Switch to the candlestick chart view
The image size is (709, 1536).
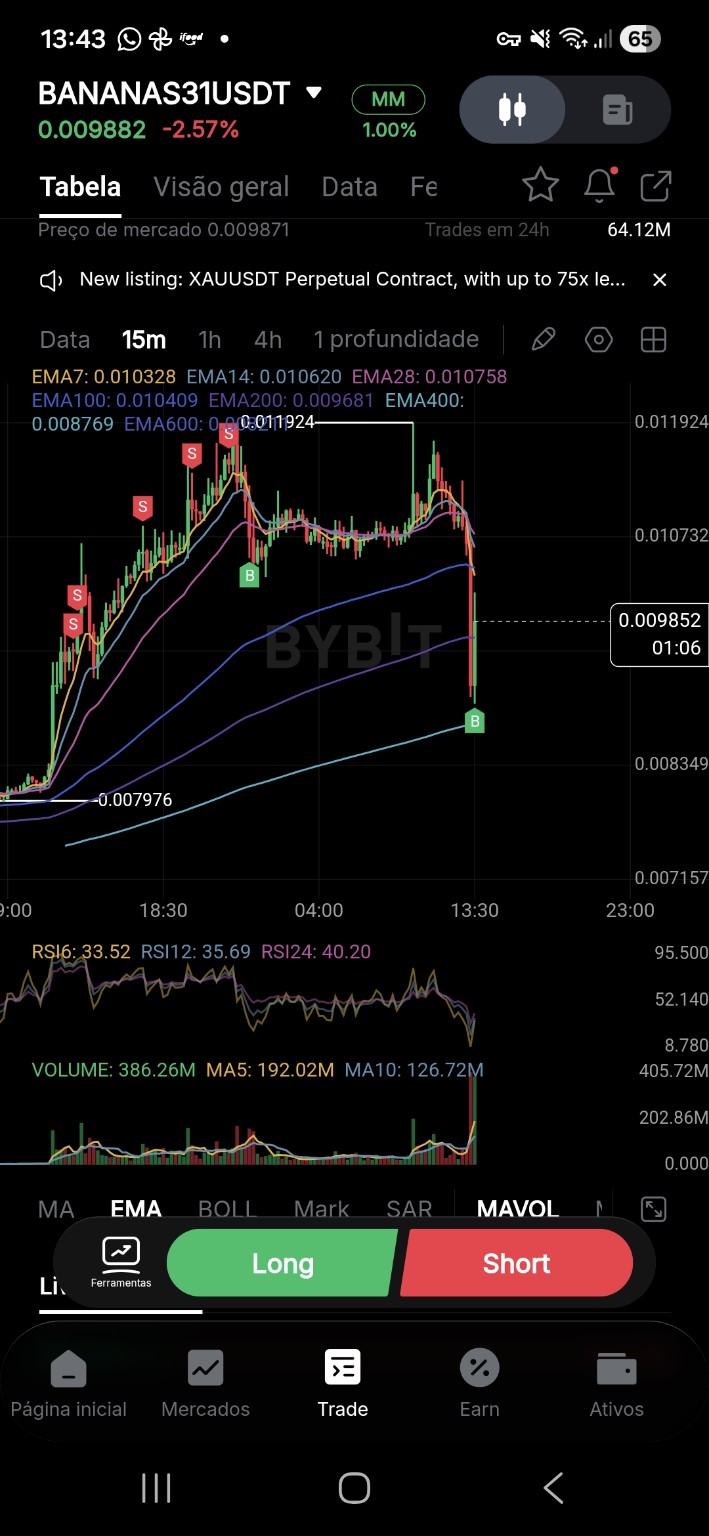[513, 109]
